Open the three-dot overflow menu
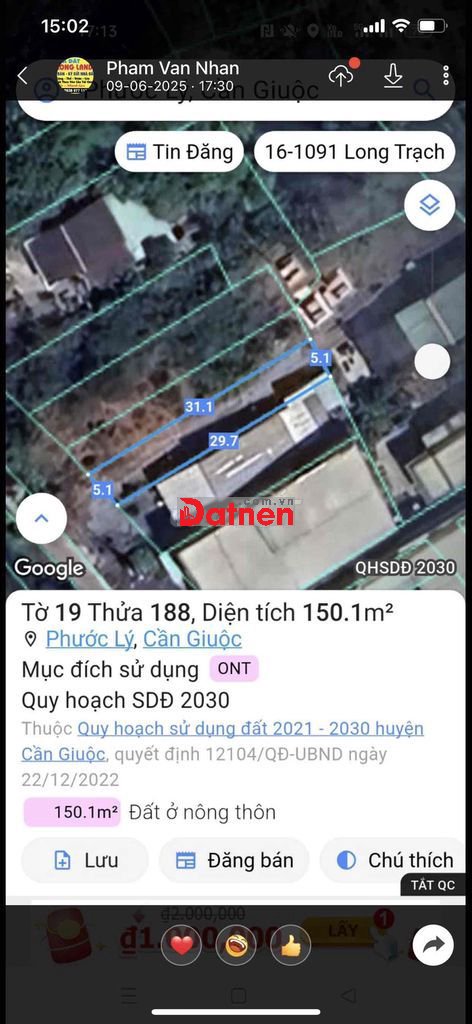The height and width of the screenshot is (1024, 472). click(445, 76)
